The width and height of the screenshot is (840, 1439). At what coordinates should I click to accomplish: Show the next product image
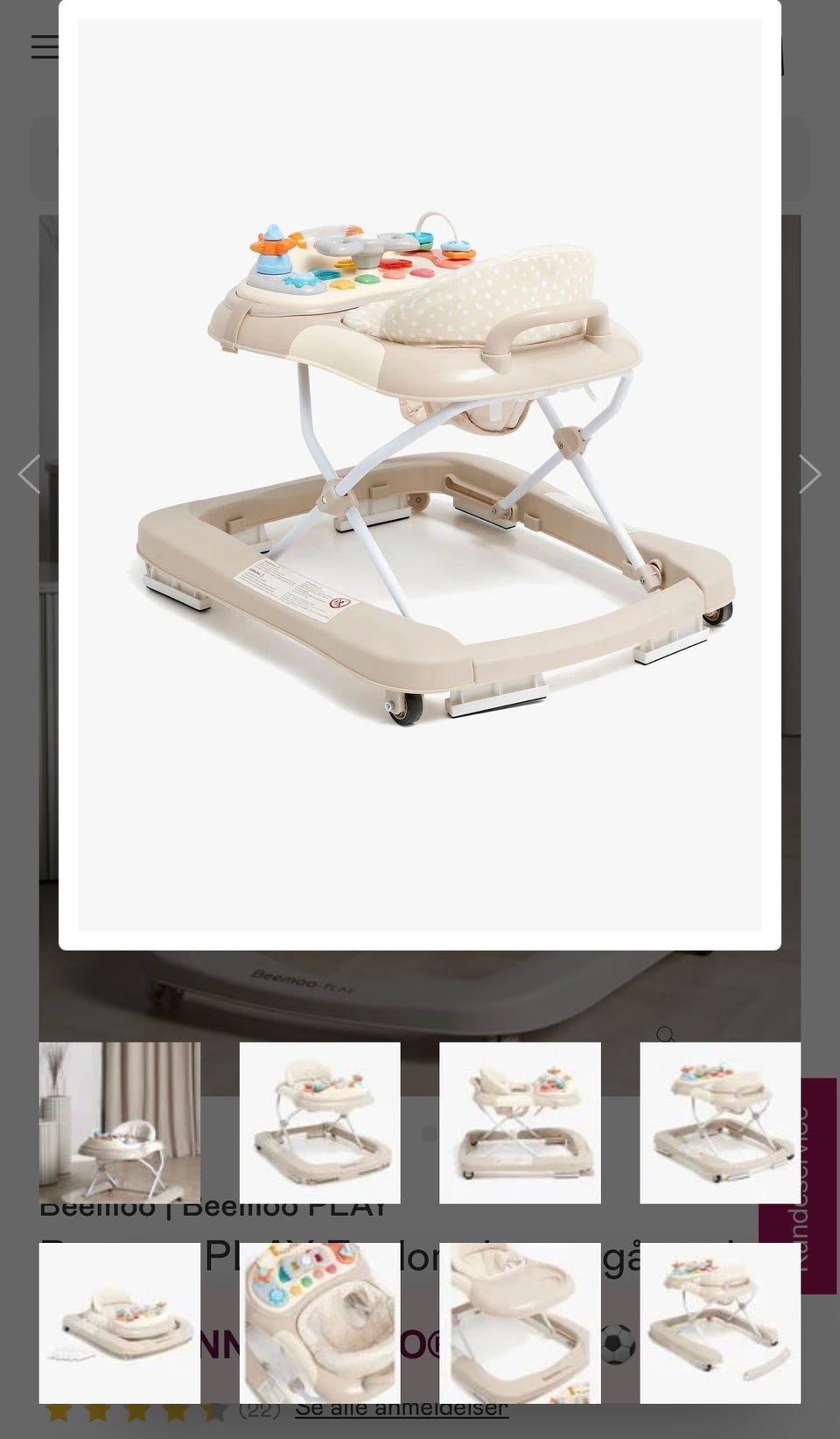pos(810,474)
